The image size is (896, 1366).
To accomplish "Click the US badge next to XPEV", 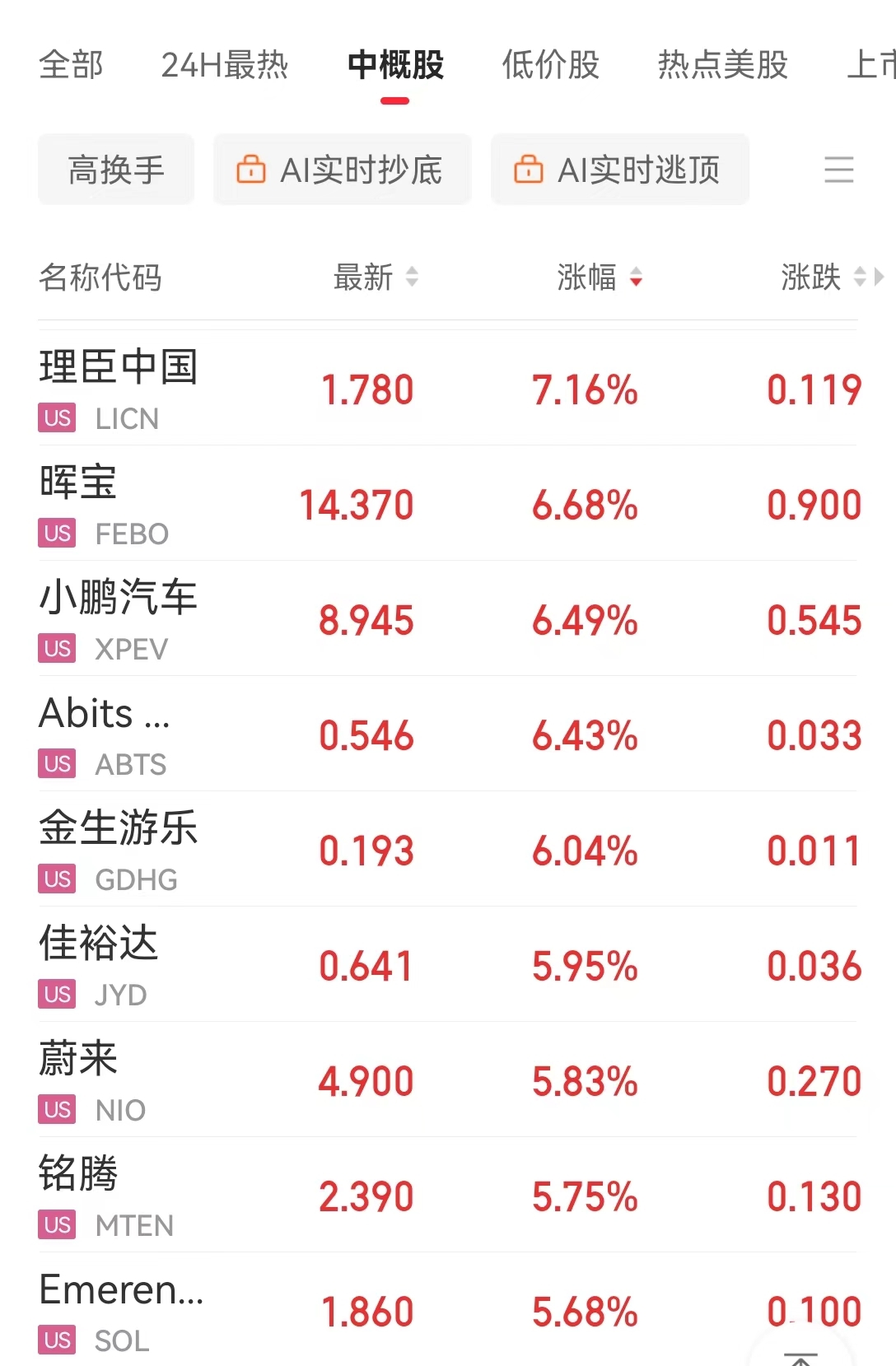I will [55, 649].
